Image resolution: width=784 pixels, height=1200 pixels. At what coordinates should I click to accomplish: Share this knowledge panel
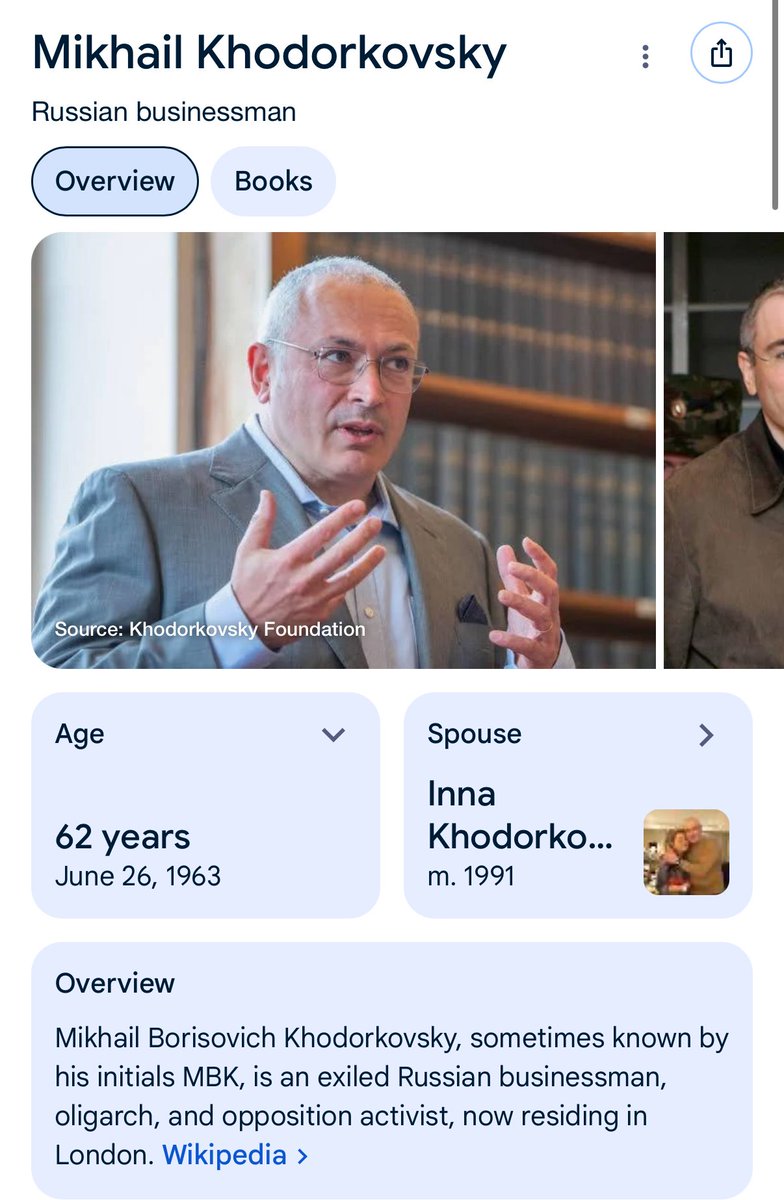[721, 54]
